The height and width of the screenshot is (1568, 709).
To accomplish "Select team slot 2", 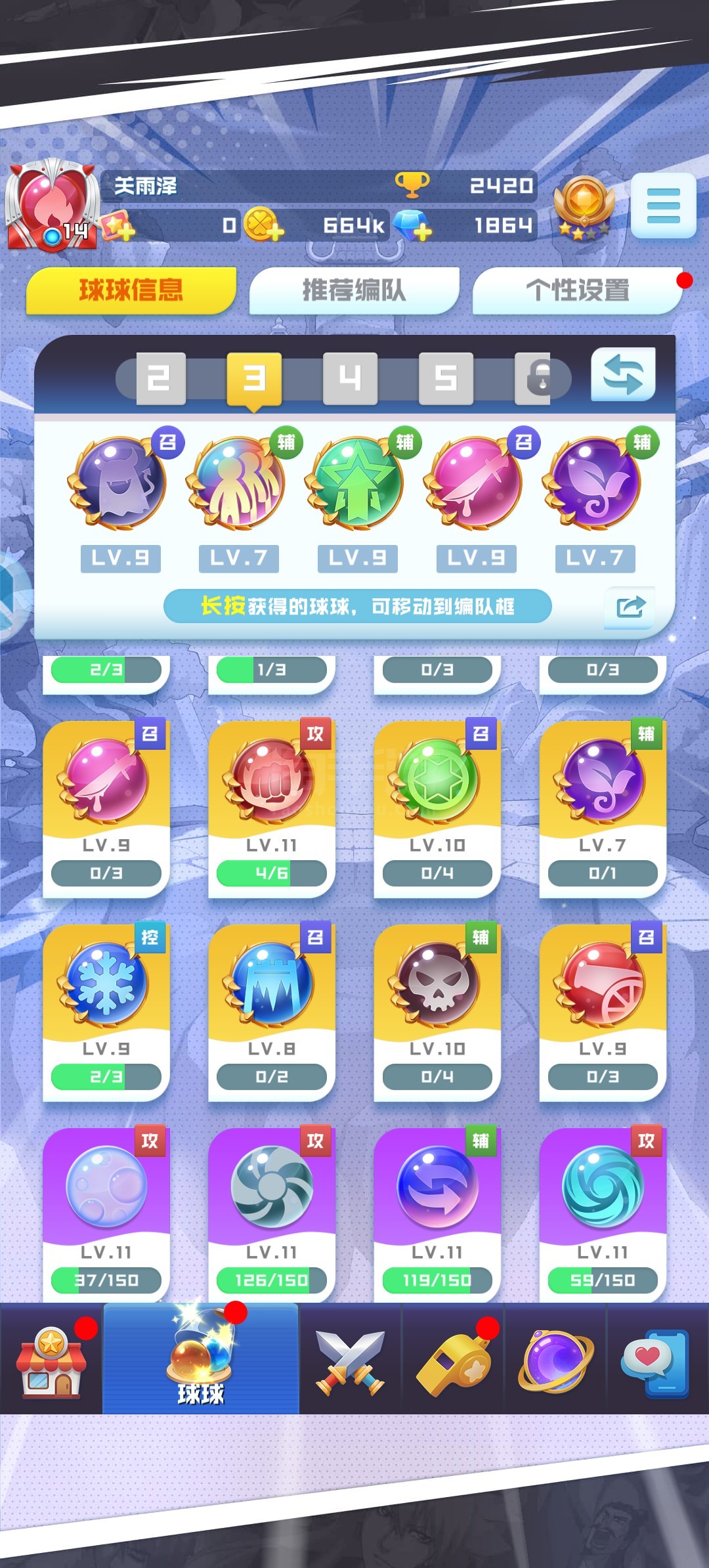I will pyautogui.click(x=161, y=378).
